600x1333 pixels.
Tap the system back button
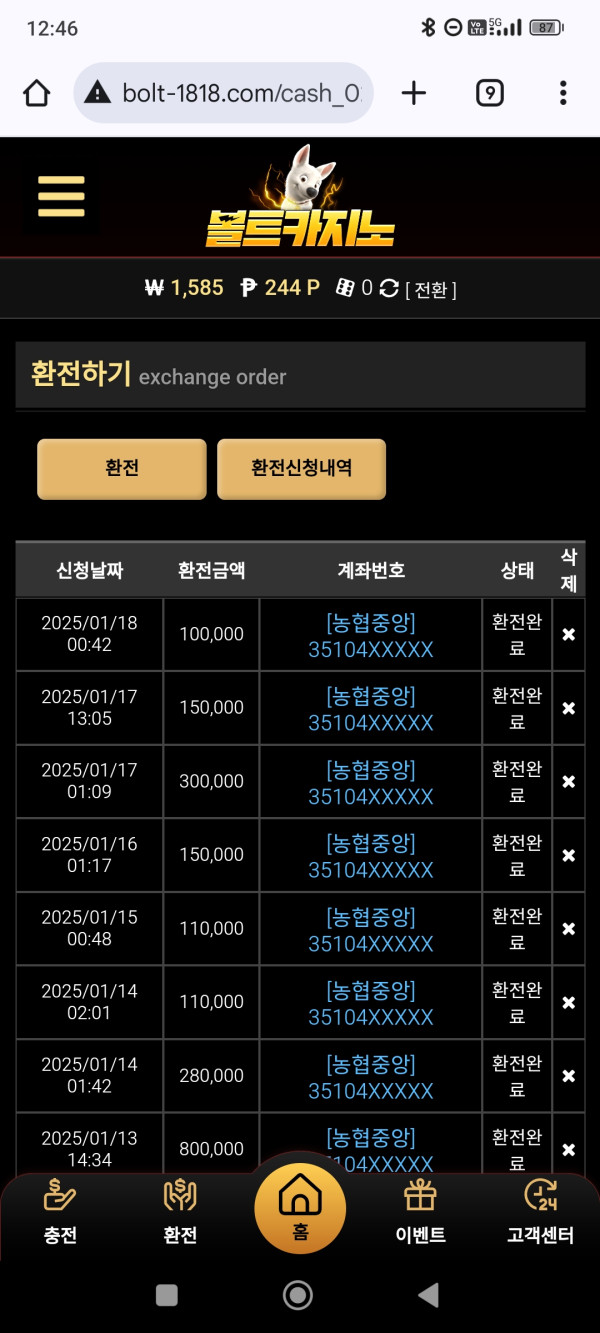pos(428,1296)
